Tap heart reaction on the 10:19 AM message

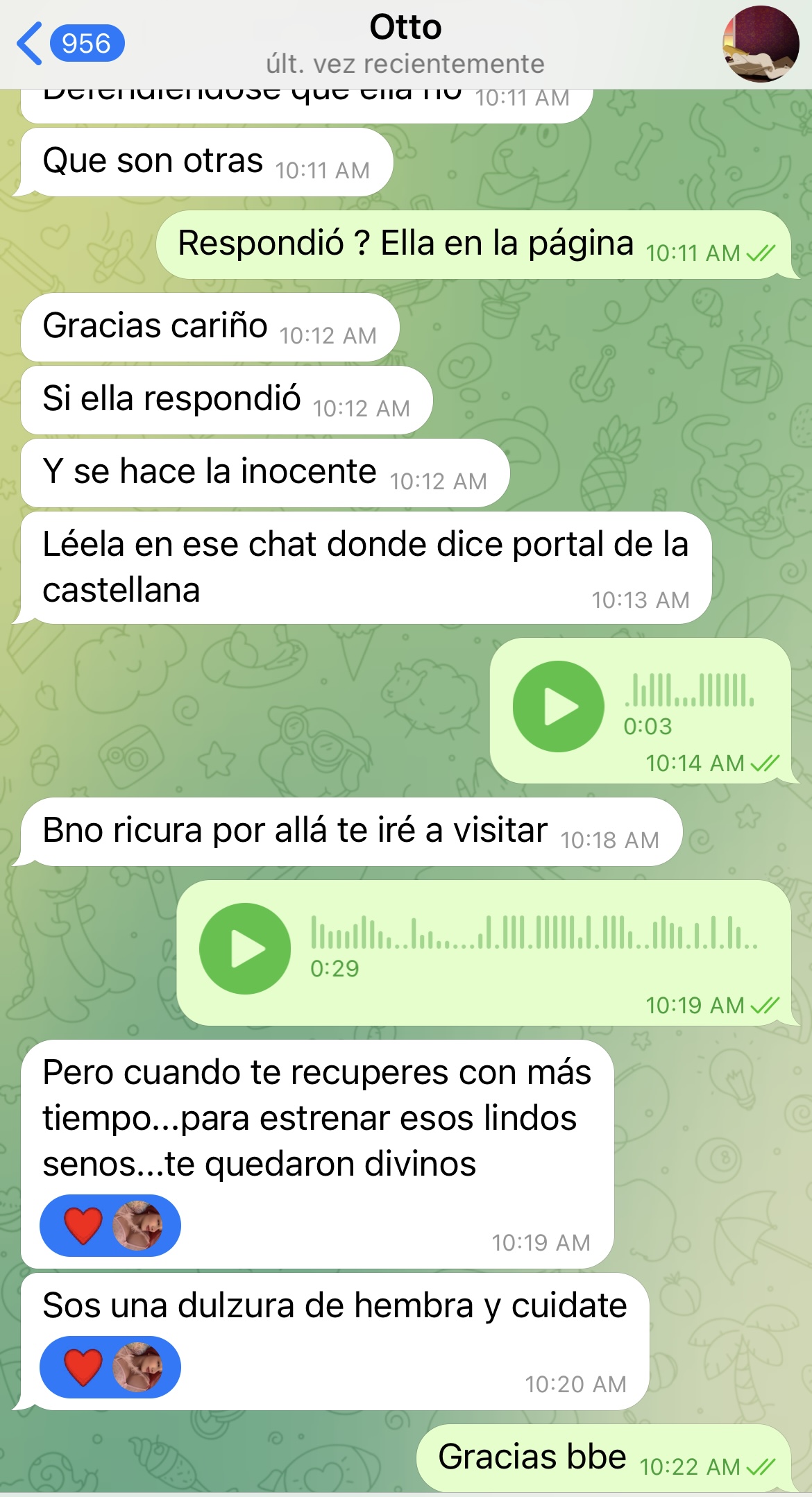coord(83,1226)
